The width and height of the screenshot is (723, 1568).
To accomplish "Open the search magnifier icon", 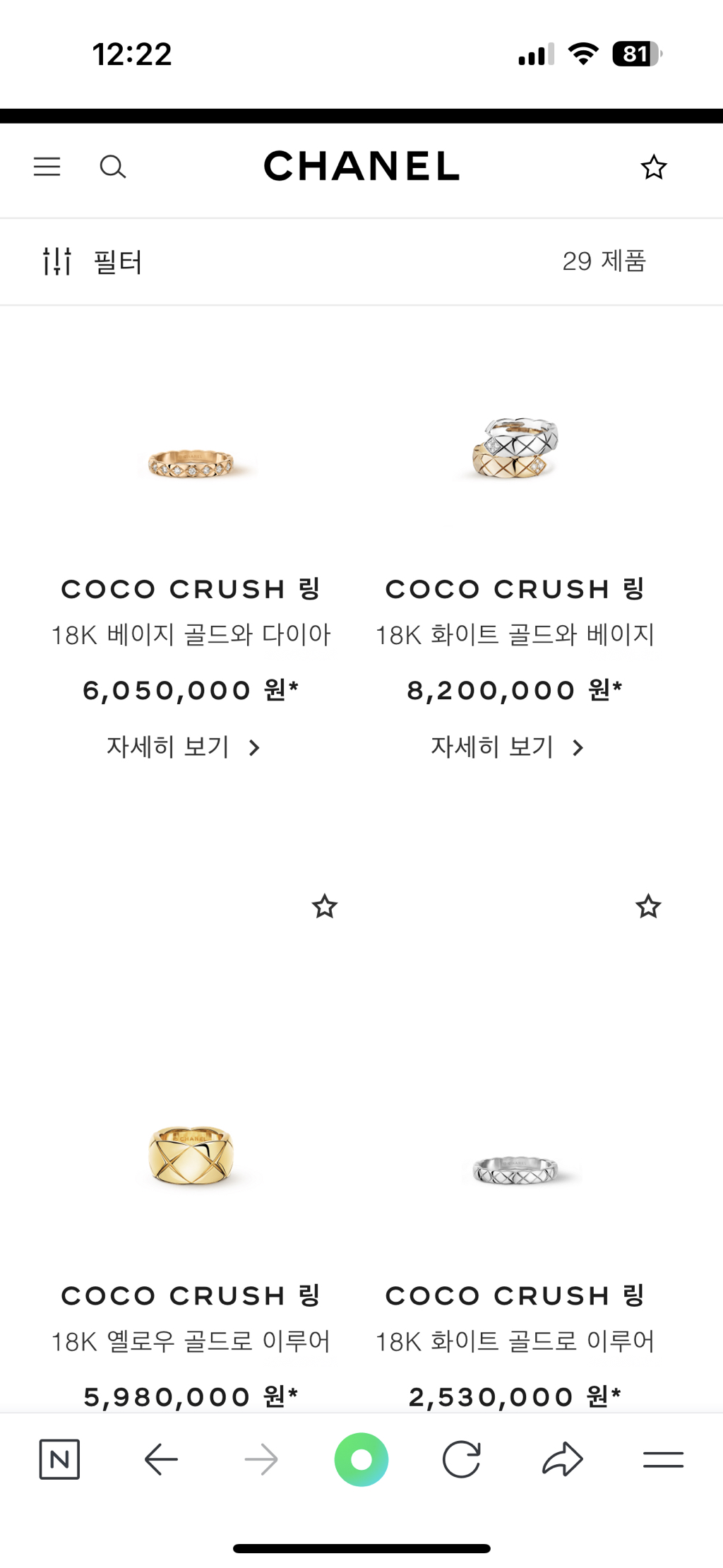I will [x=113, y=167].
